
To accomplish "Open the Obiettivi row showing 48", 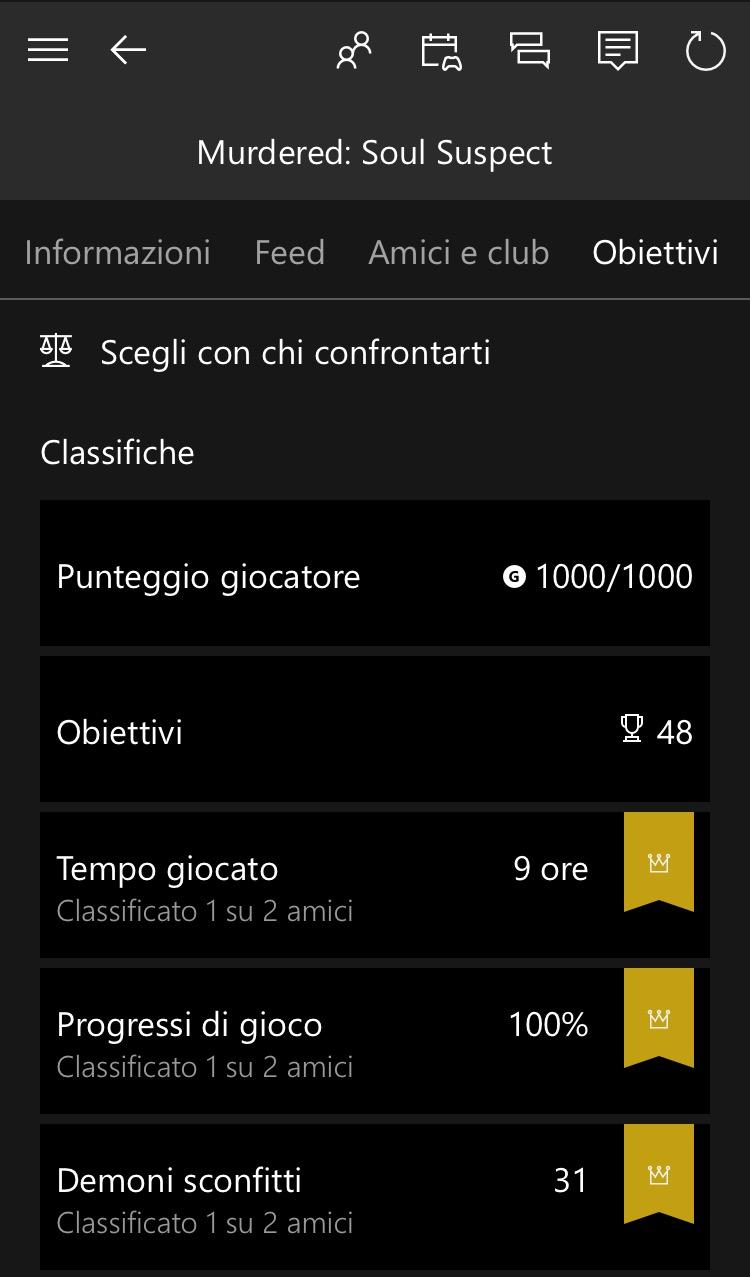I will click(375, 729).
